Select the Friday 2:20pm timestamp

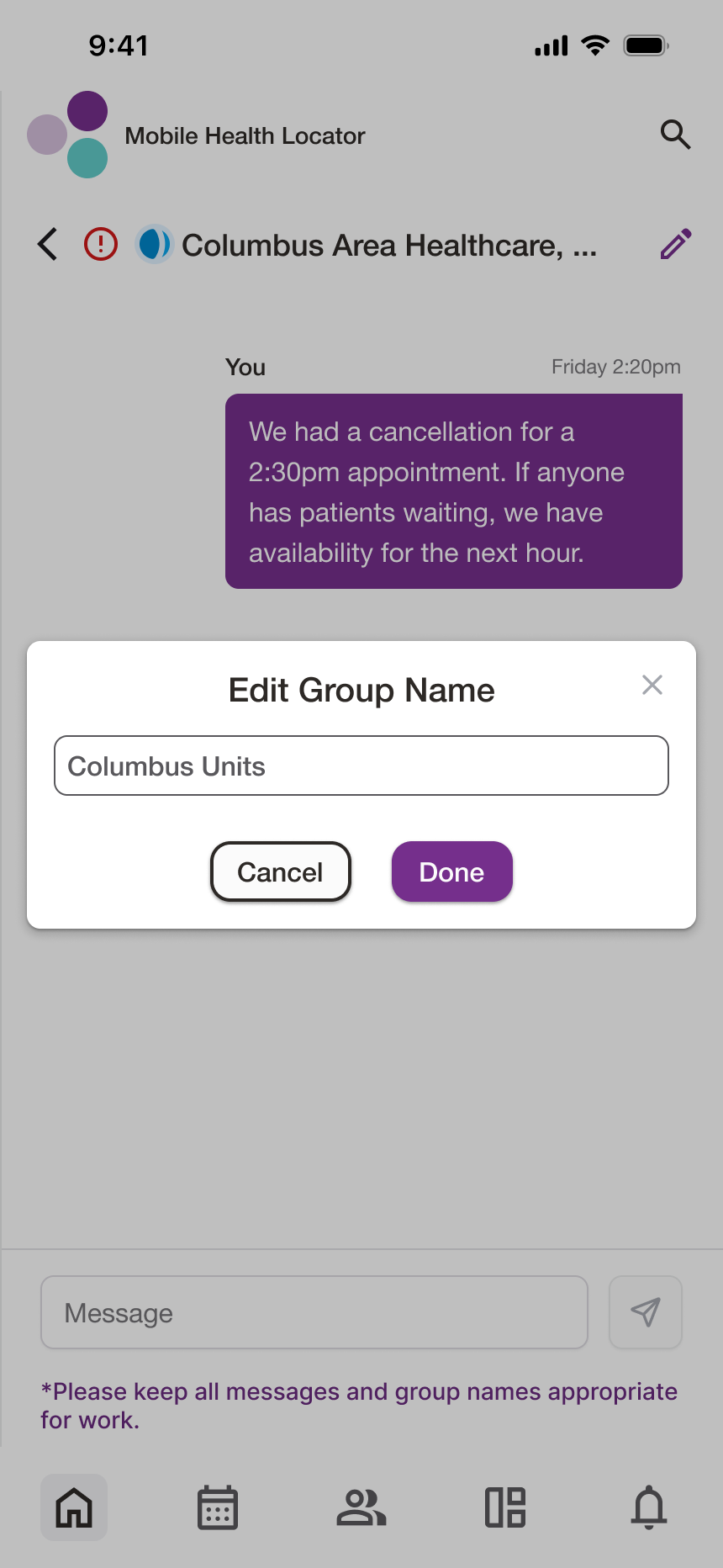615,366
